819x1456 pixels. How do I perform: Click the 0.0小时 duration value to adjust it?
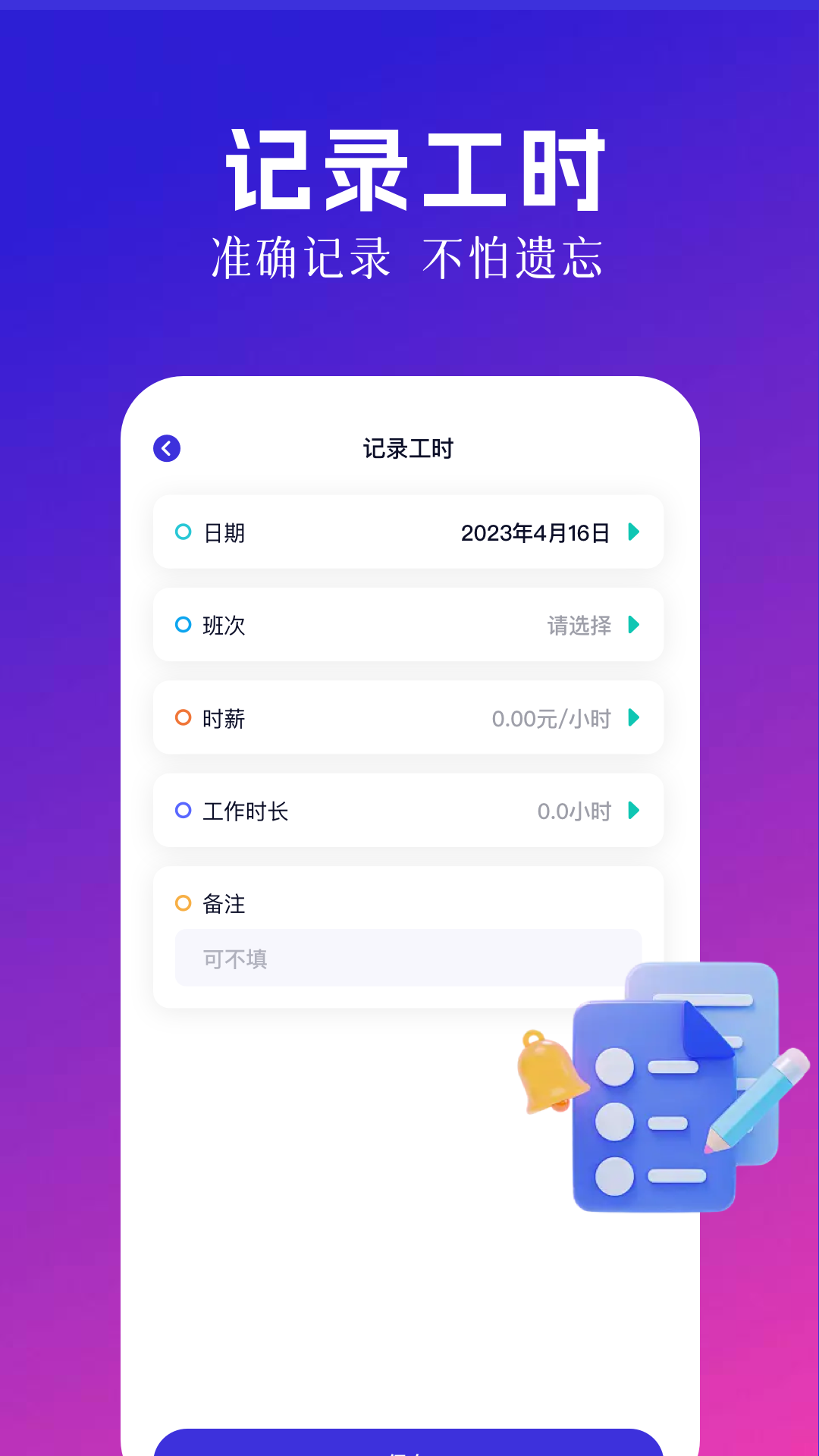pyautogui.click(x=574, y=811)
